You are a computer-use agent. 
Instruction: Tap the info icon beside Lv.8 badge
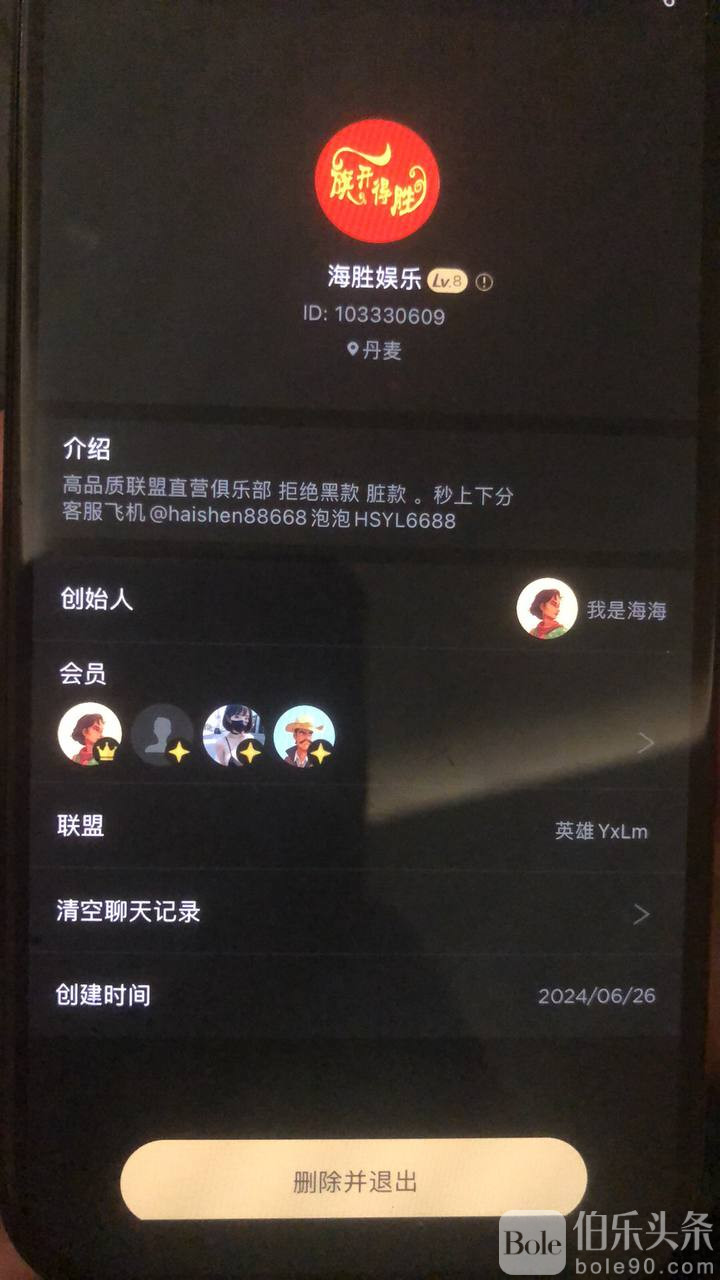[485, 282]
